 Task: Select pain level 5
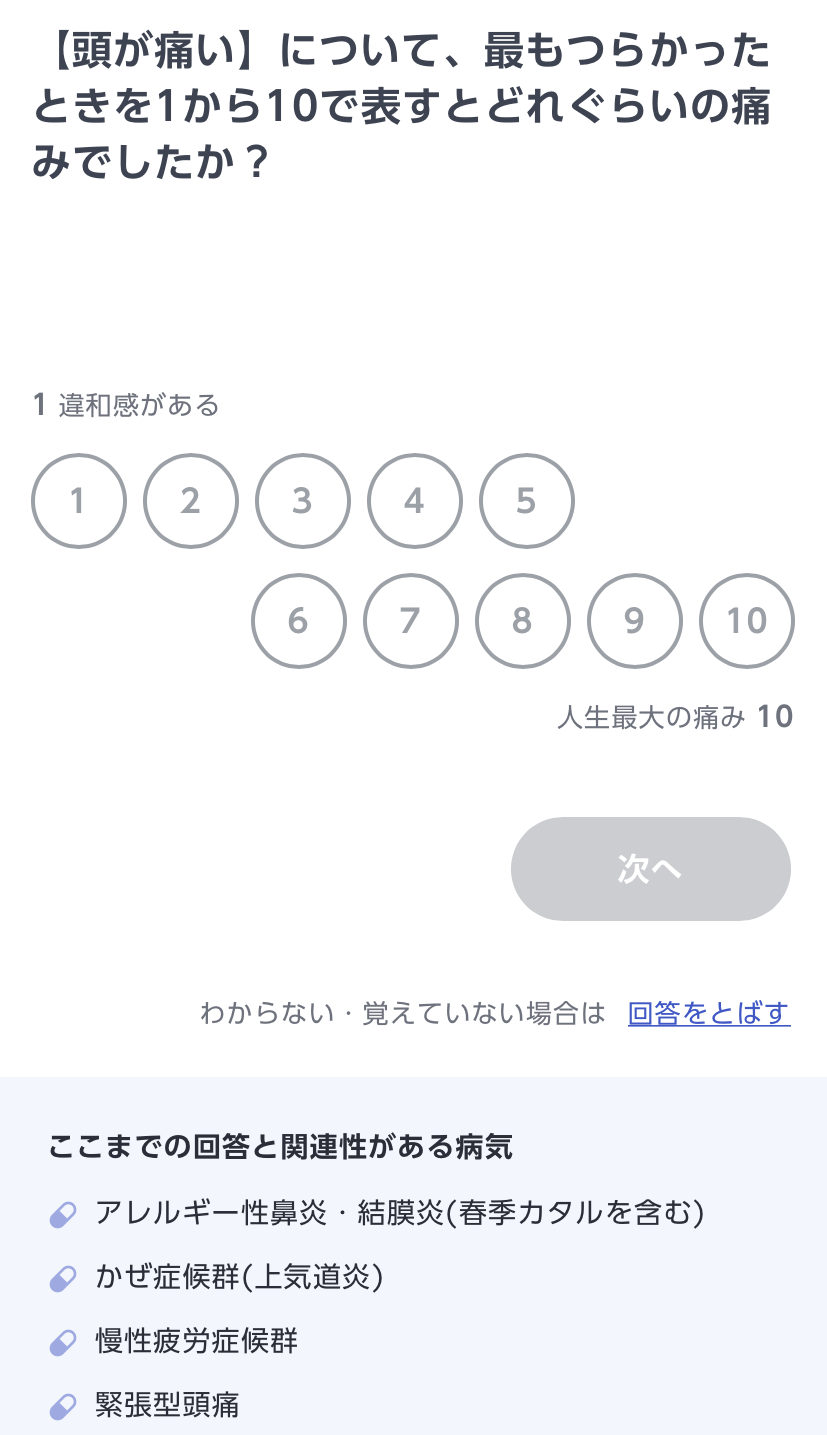tap(527, 501)
